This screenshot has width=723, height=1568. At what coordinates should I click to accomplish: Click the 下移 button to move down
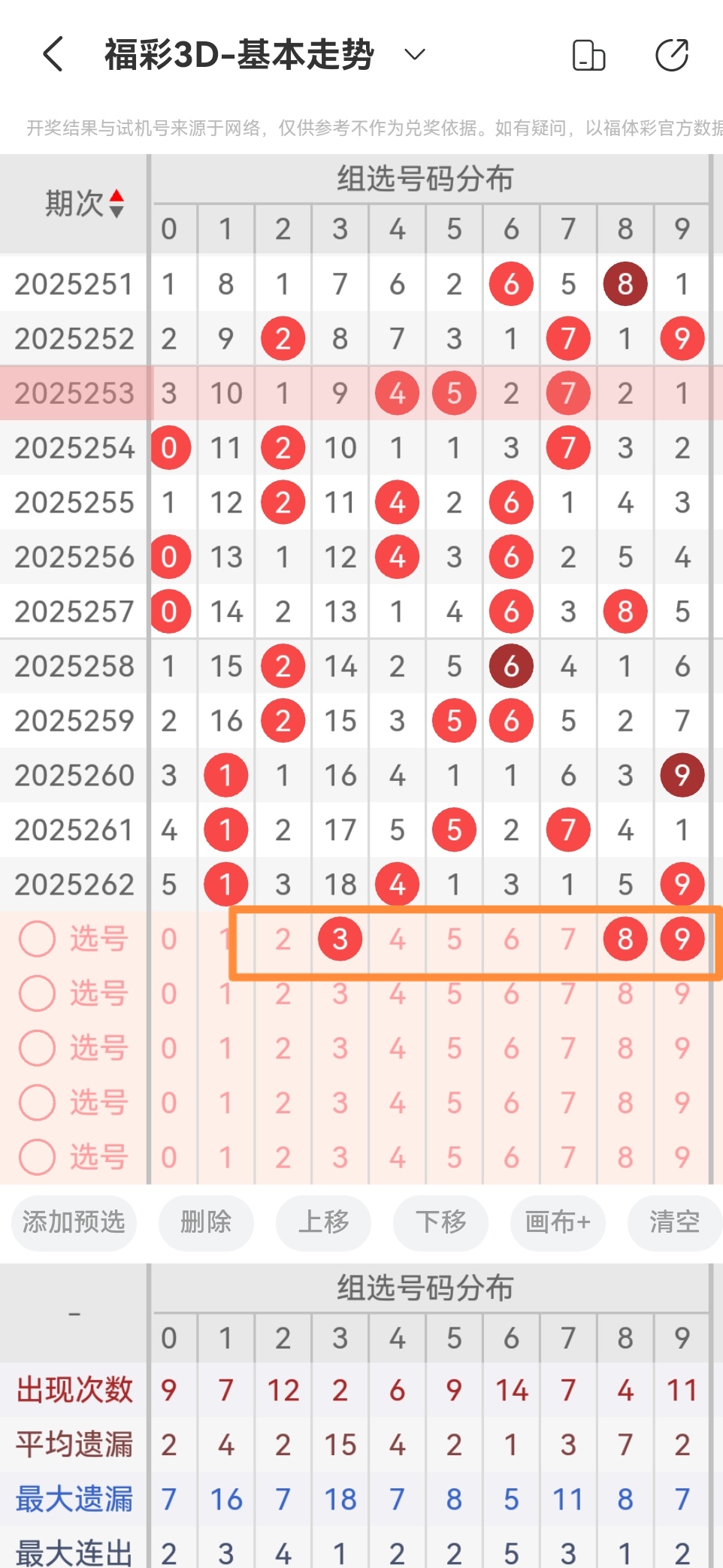[x=440, y=1223]
